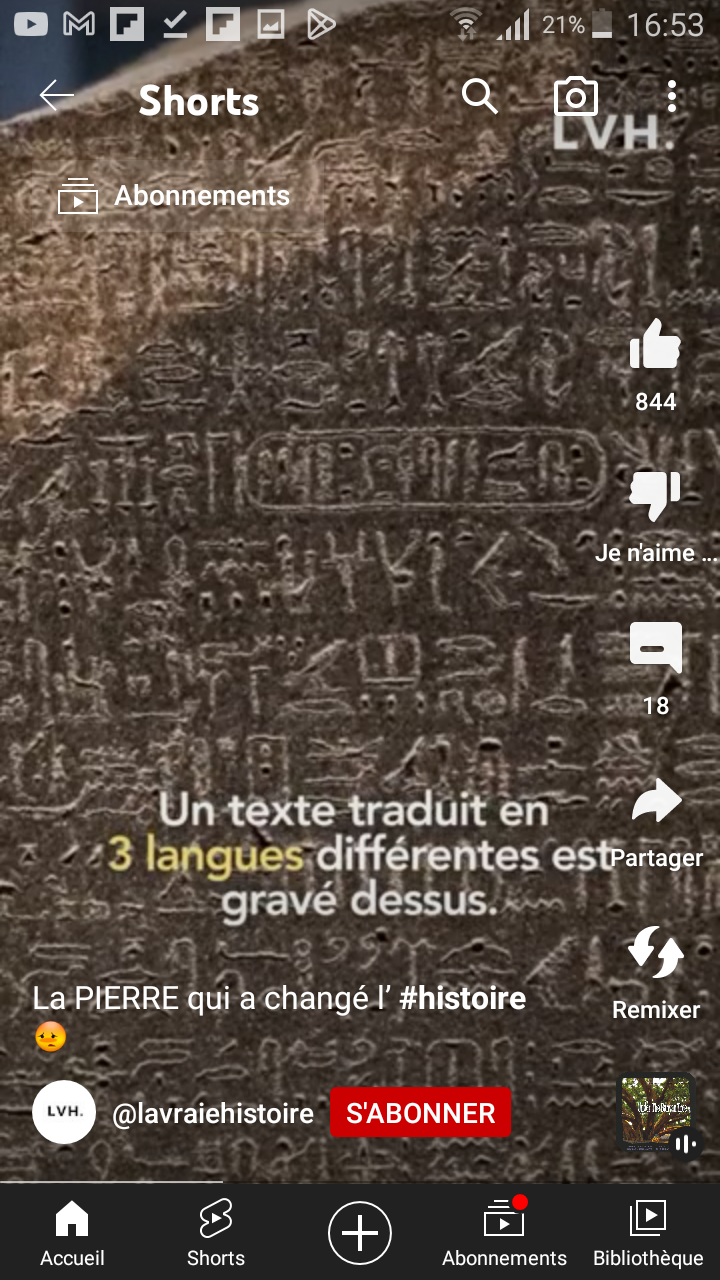Switch to the Accueil tab
This screenshot has height=1280, width=720.
click(x=72, y=1234)
